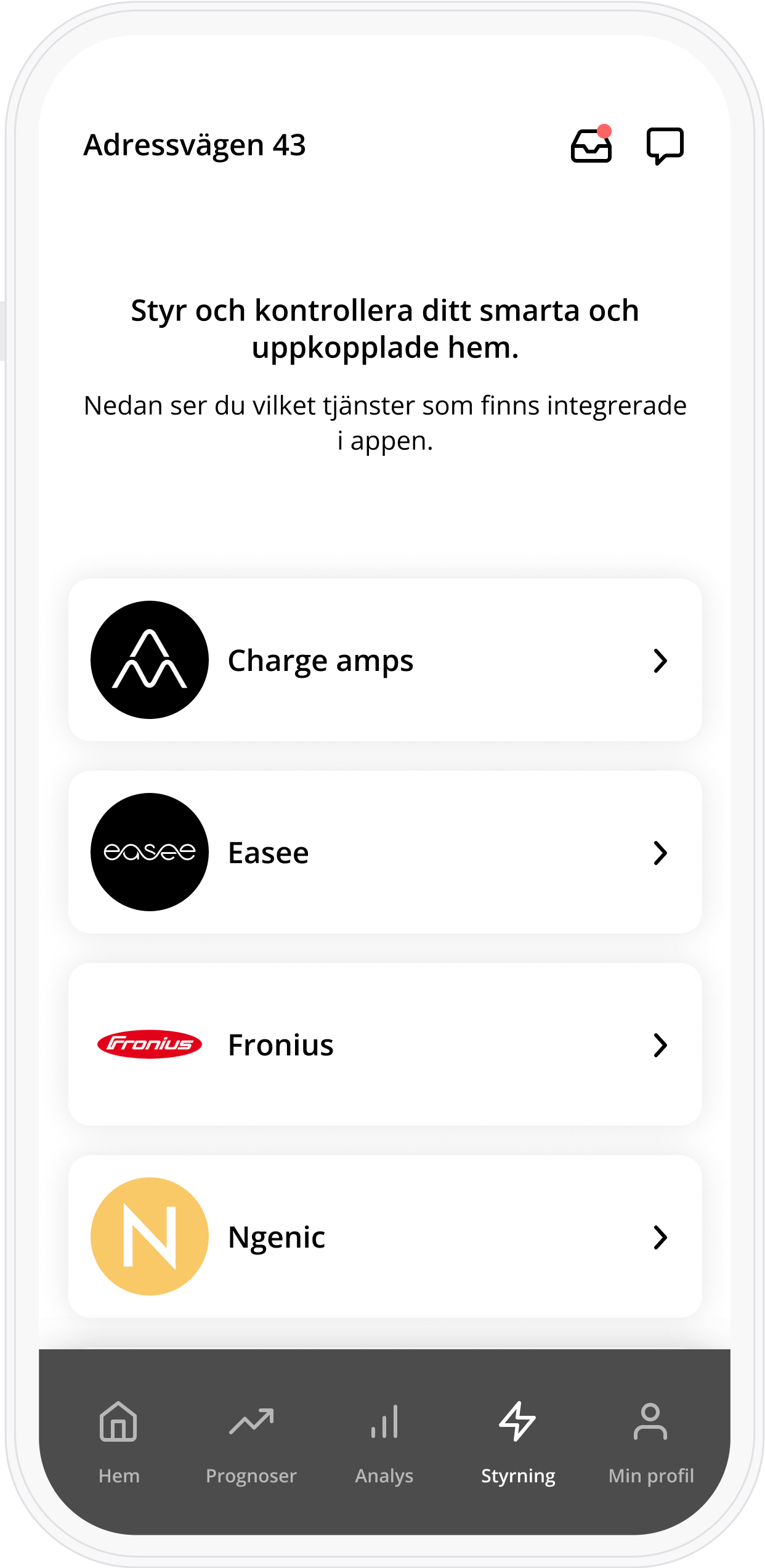765x1568 pixels.
Task: Open the chat bubble icon
Action: pyautogui.click(x=665, y=146)
